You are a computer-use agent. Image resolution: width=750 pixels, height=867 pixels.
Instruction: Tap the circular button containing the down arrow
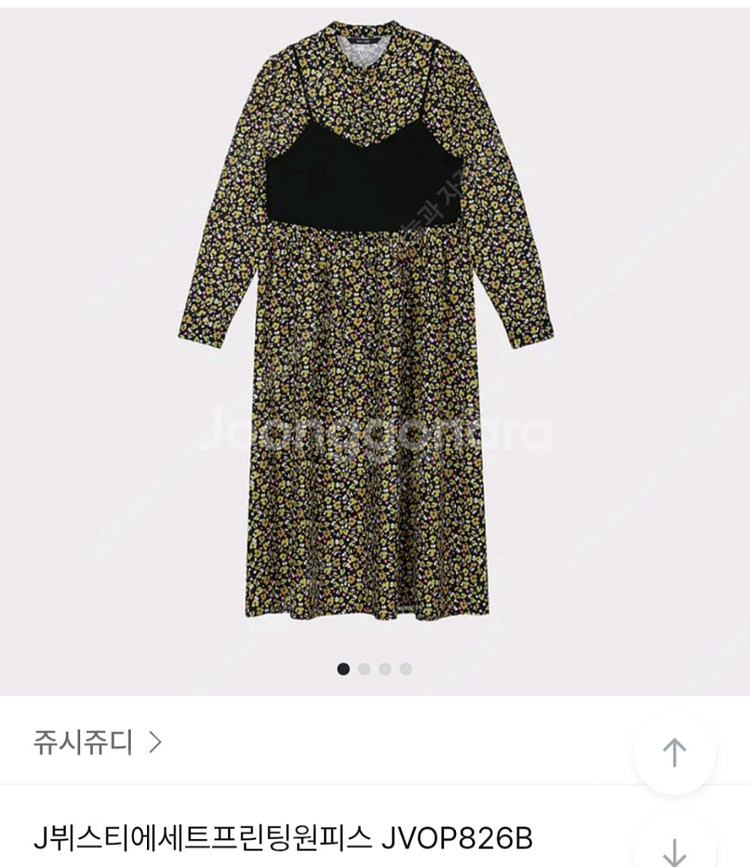tap(673, 847)
